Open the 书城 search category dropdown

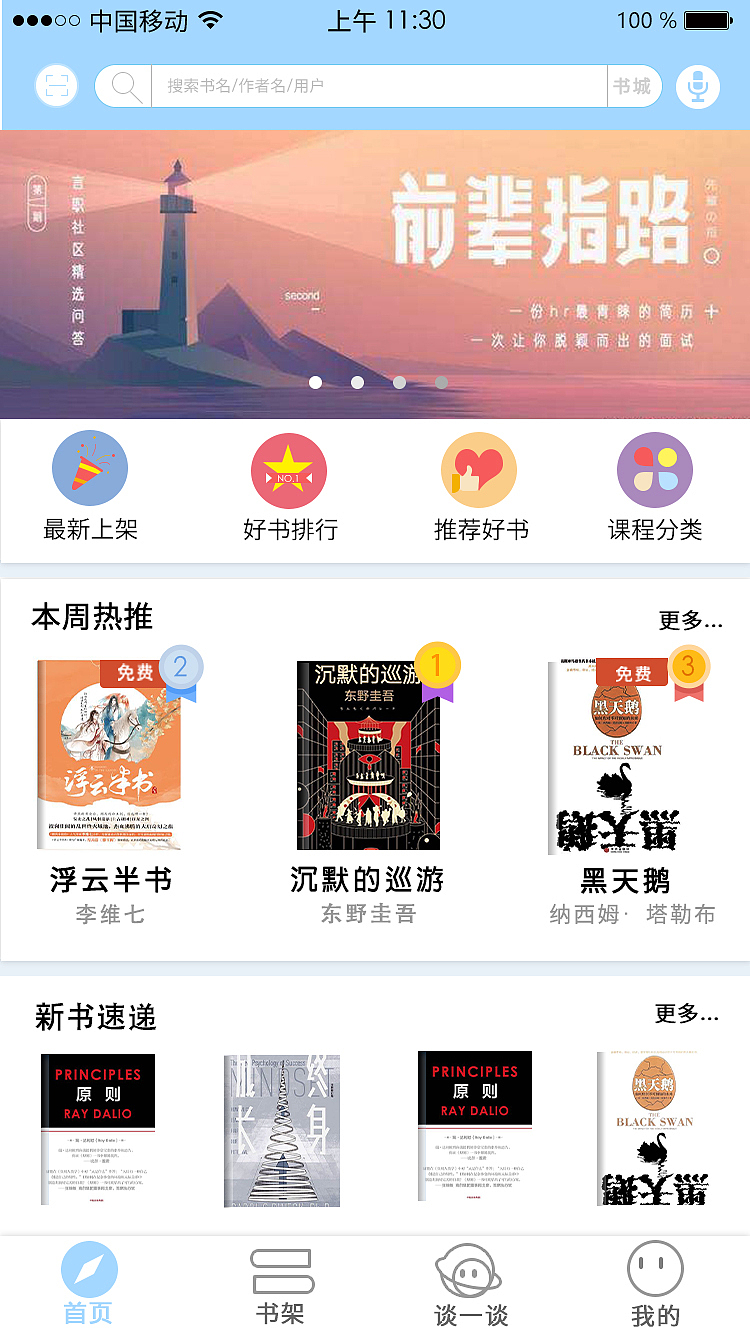(x=634, y=87)
